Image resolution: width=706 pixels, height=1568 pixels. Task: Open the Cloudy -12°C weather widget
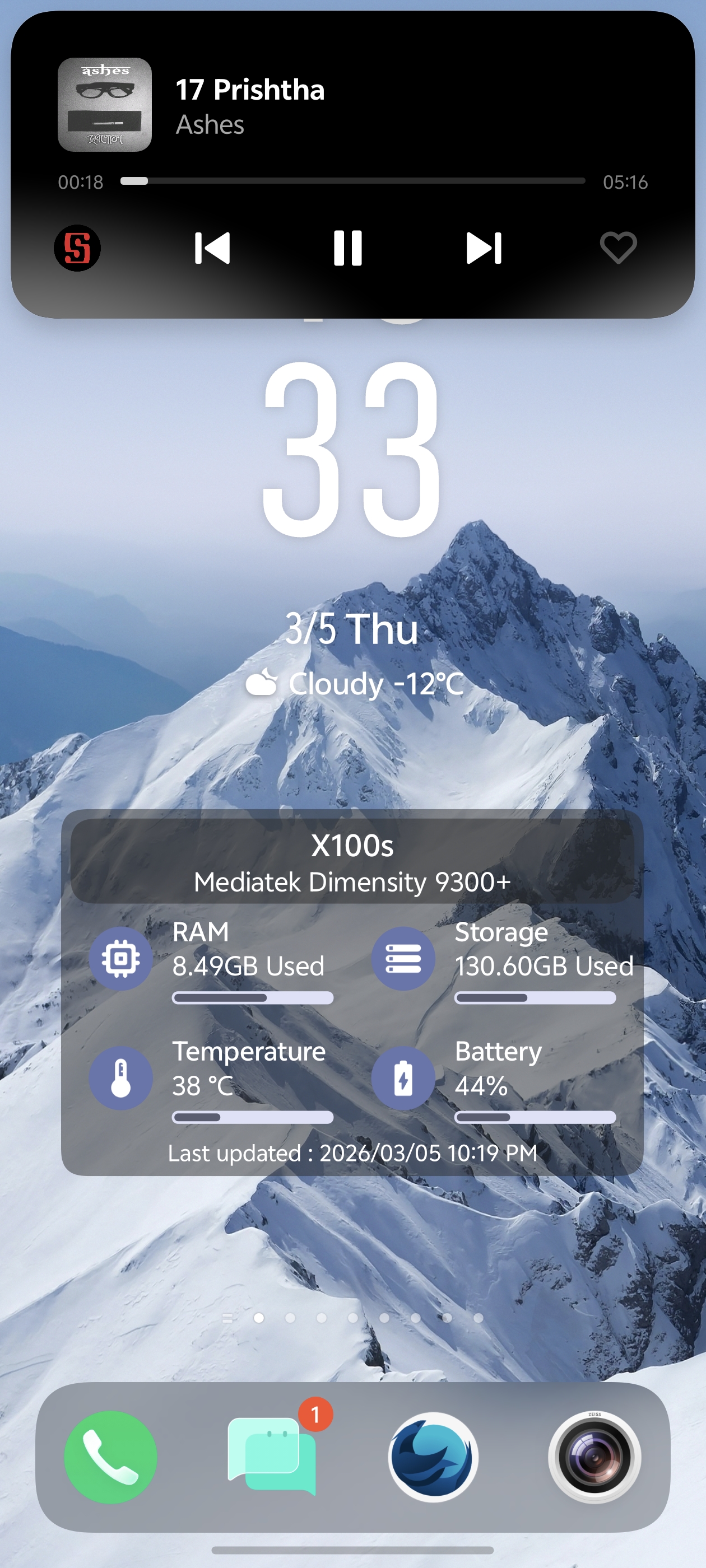coord(354,684)
